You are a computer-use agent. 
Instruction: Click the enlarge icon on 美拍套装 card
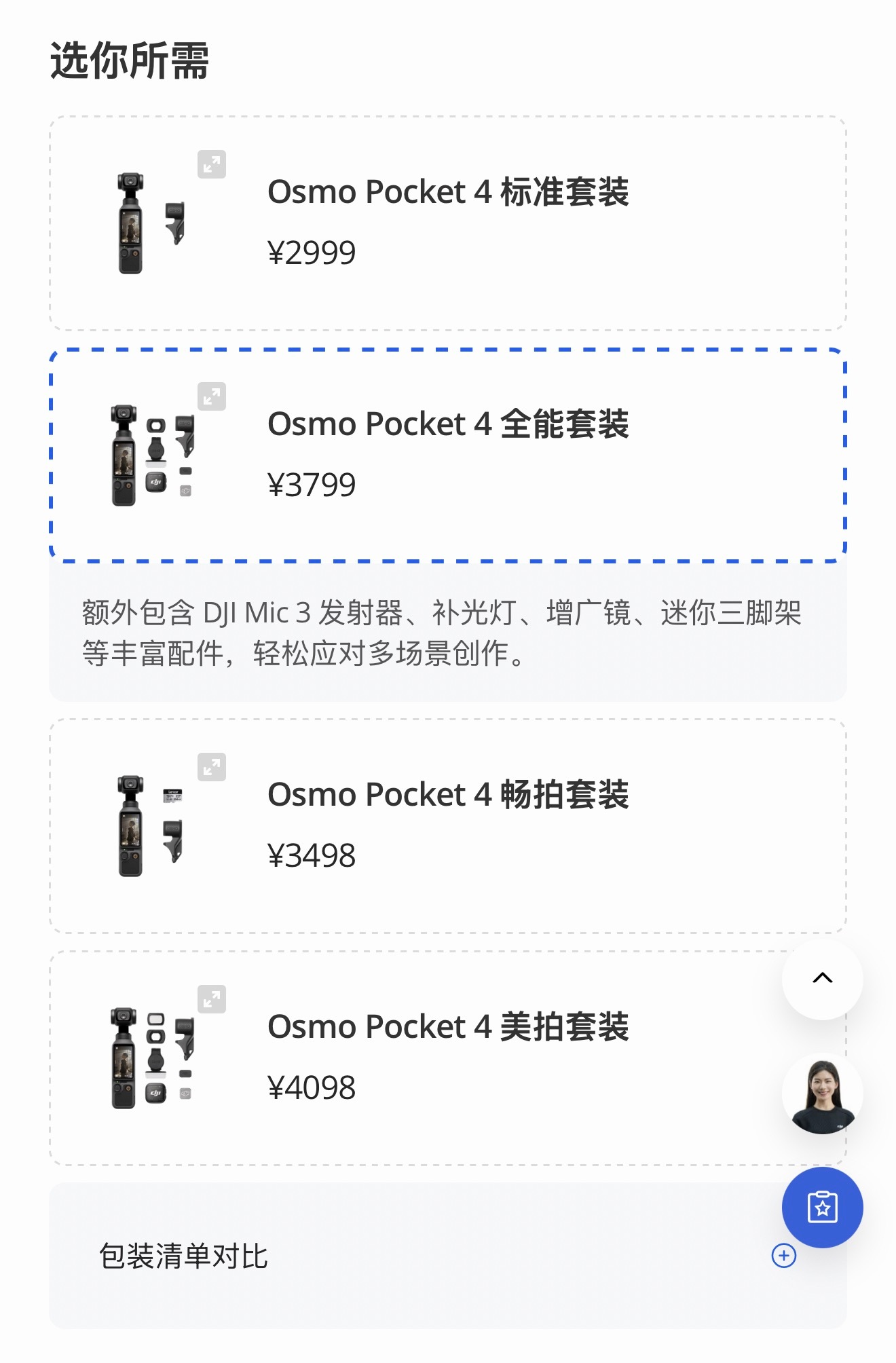(x=212, y=998)
